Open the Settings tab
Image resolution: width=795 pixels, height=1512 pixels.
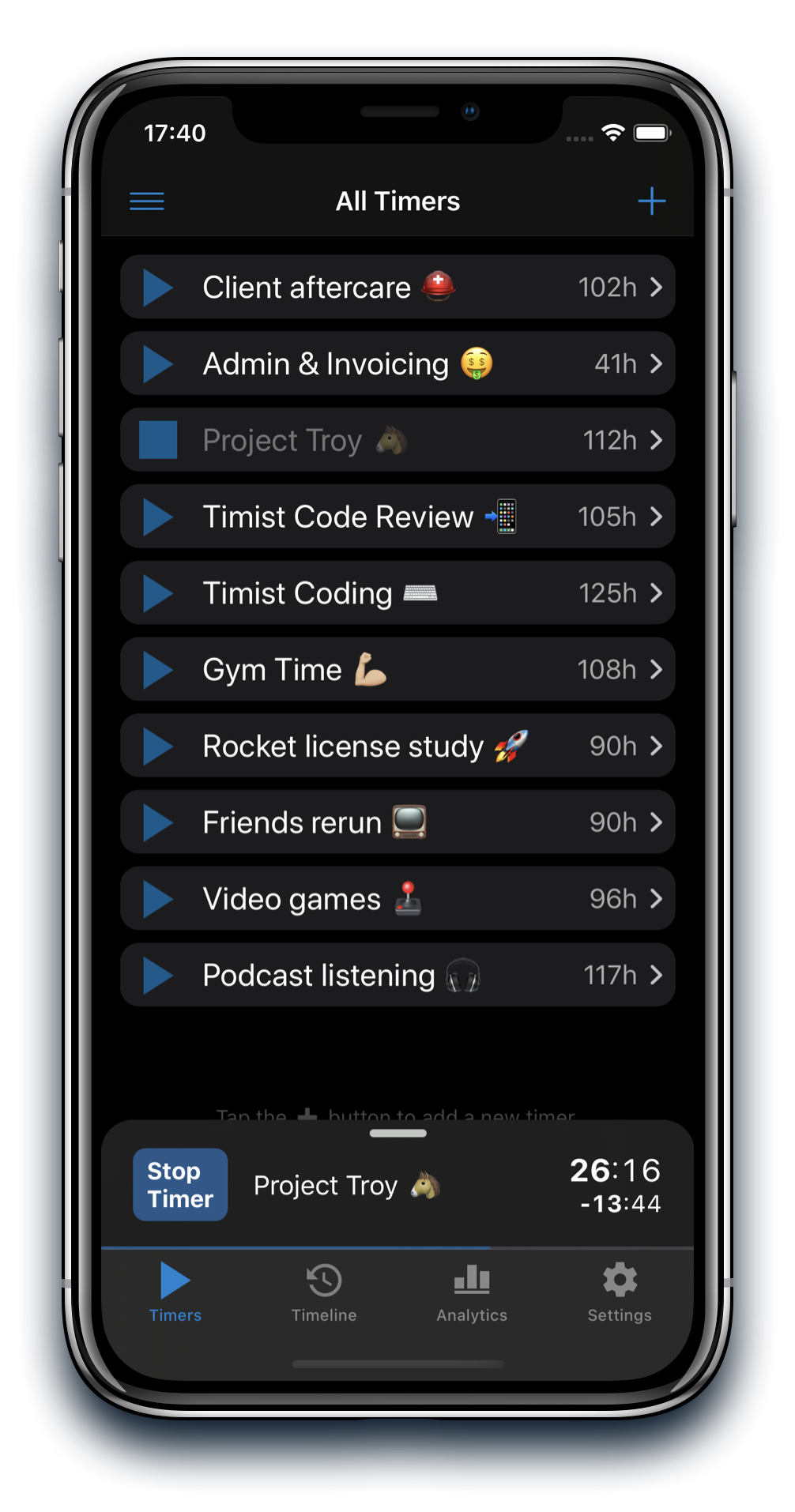tap(620, 1292)
